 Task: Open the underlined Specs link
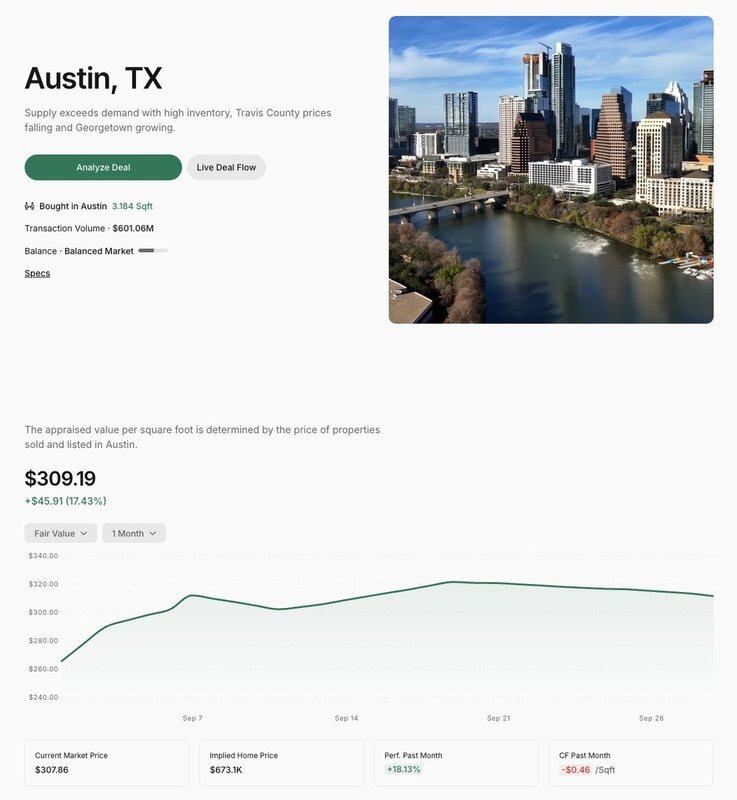[37, 273]
